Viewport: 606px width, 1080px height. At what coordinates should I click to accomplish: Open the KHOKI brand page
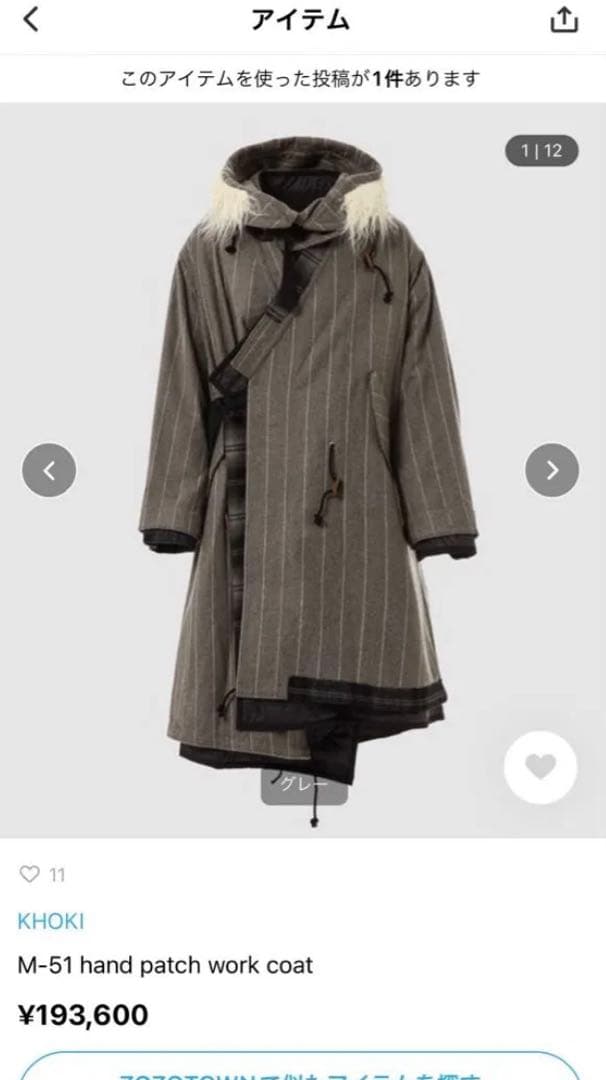point(51,921)
